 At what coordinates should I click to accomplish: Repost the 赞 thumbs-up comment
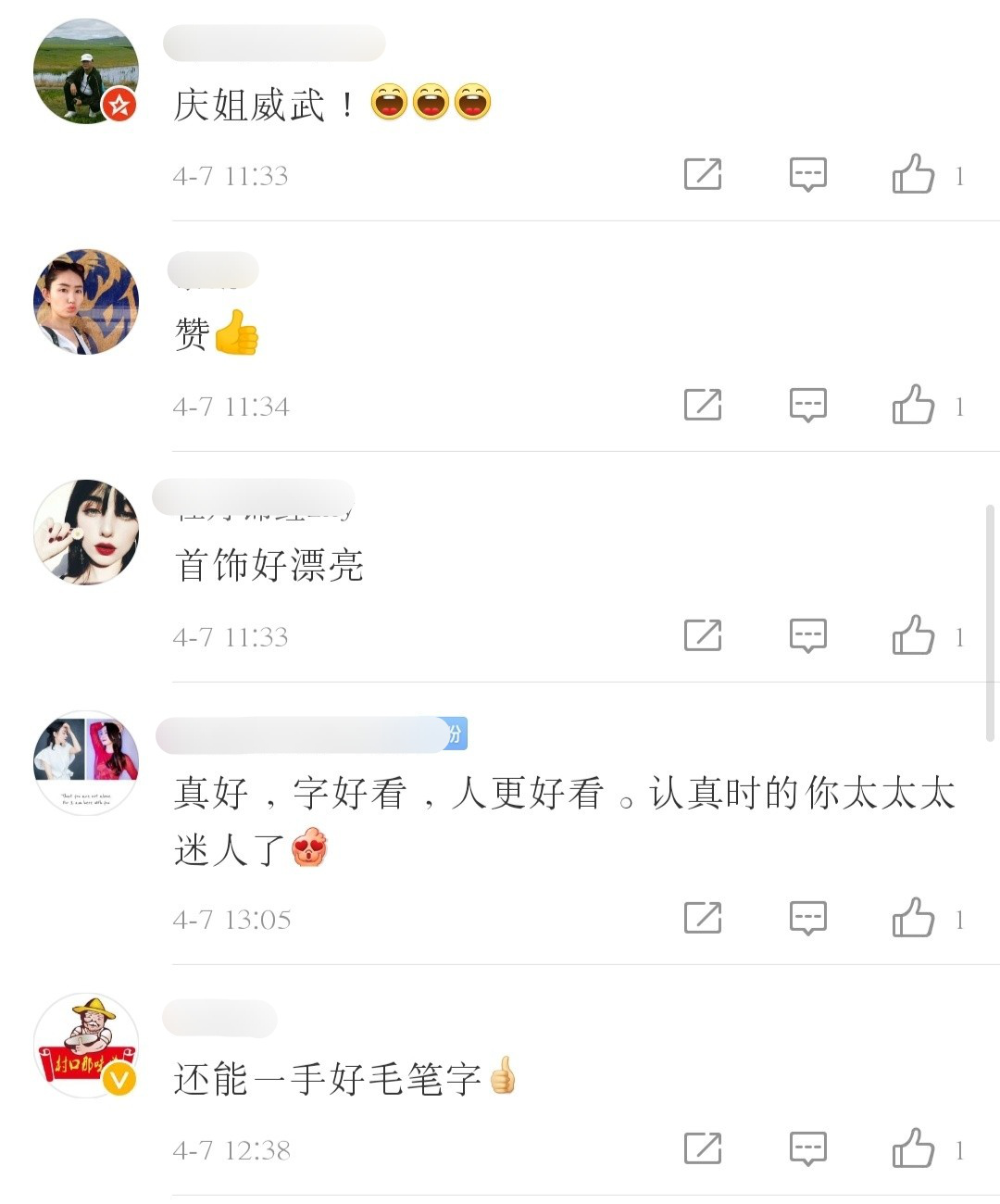click(x=703, y=405)
